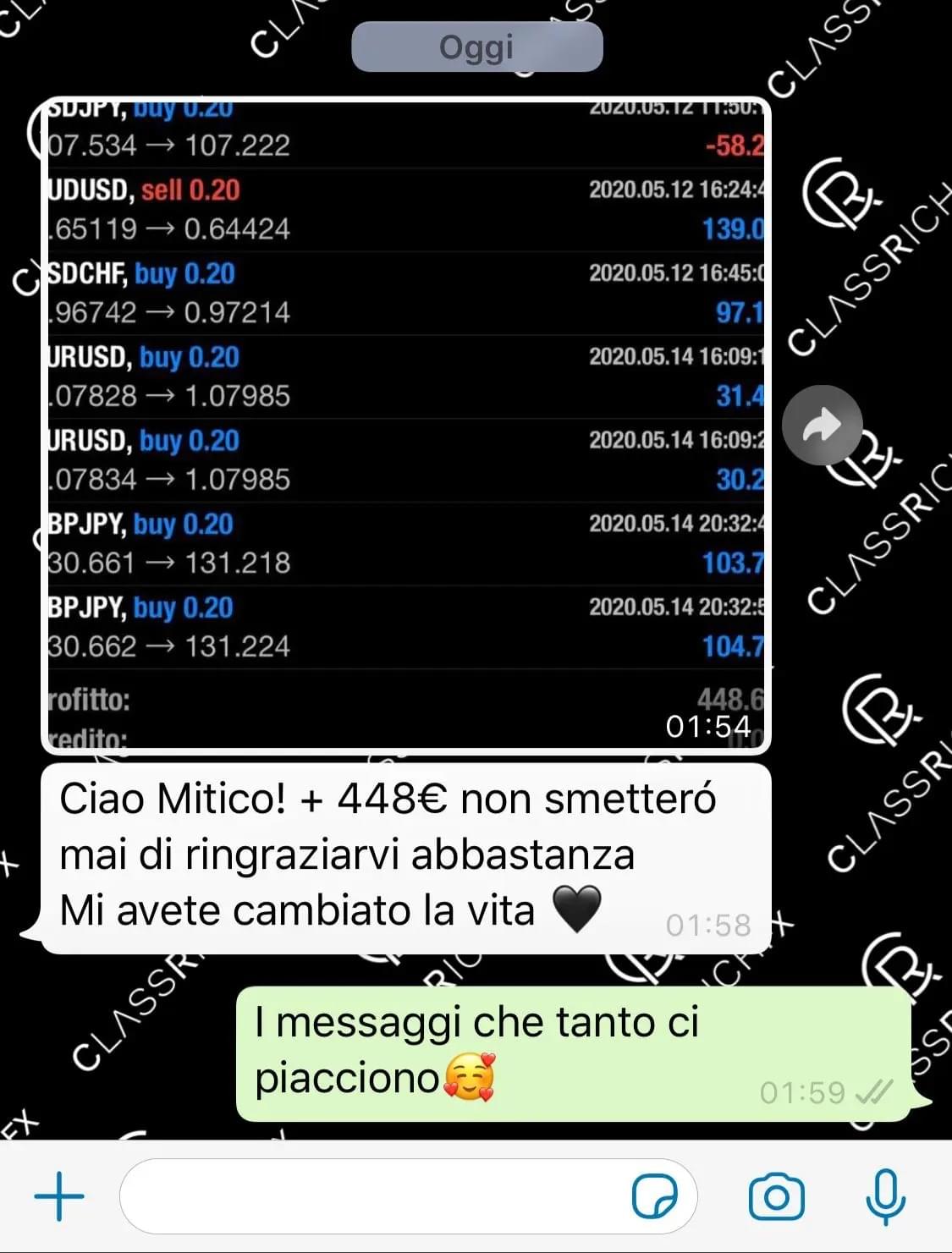Image resolution: width=952 pixels, height=1253 pixels.
Task: Launch the camera to take a photo
Action: pos(776,1196)
